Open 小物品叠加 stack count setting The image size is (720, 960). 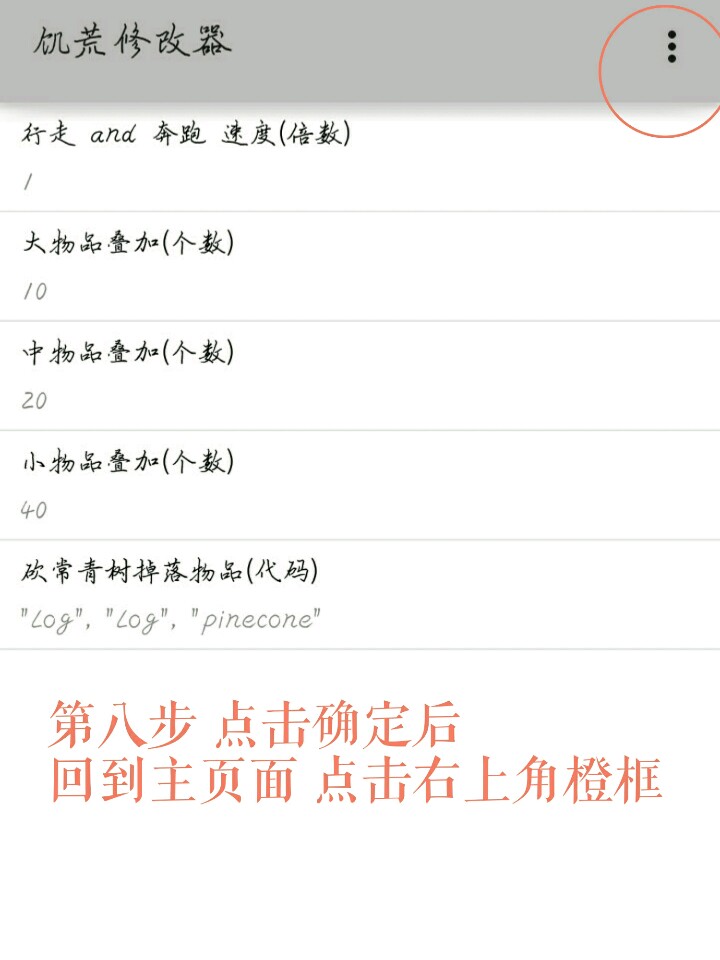360,485
